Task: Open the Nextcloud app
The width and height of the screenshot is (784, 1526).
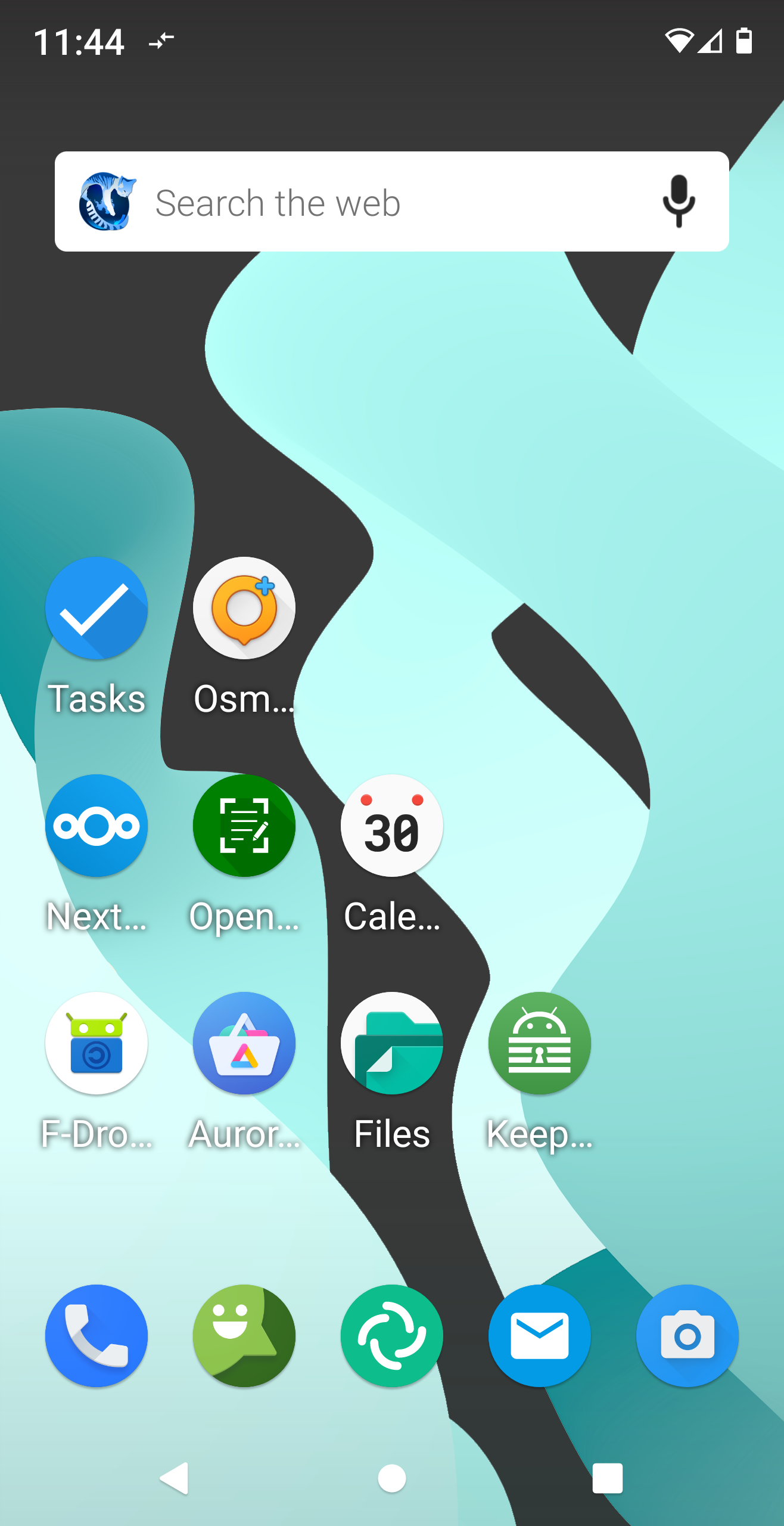Action: point(97,826)
